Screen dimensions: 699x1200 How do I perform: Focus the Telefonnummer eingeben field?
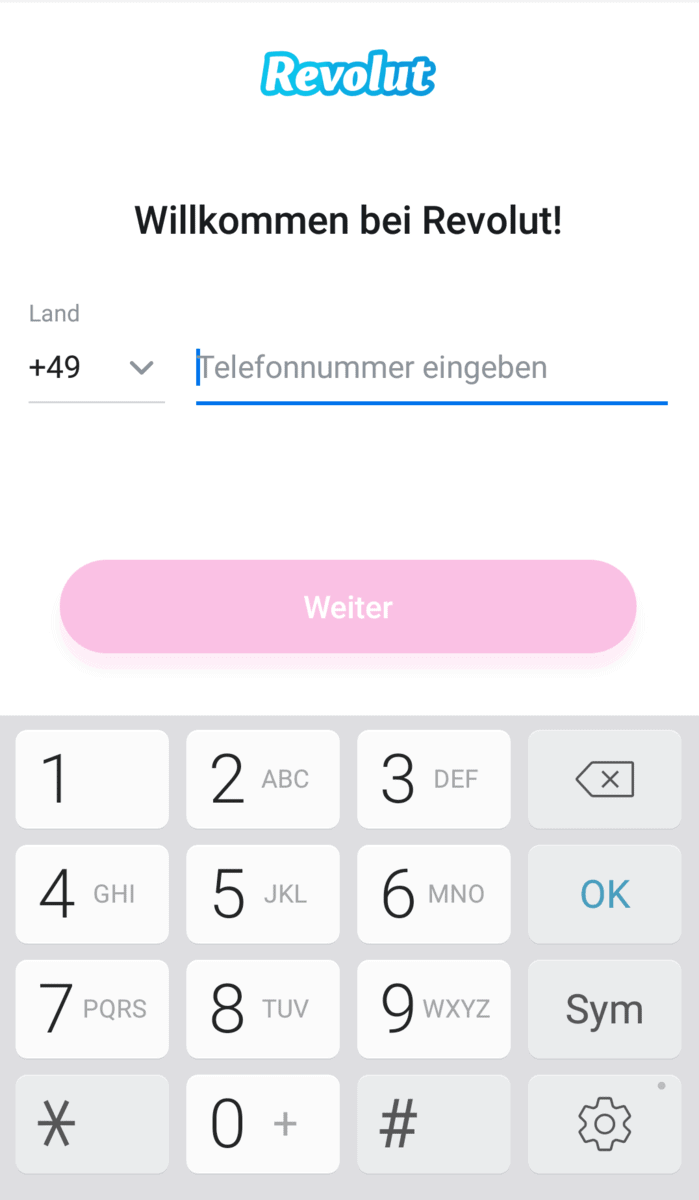[430, 368]
